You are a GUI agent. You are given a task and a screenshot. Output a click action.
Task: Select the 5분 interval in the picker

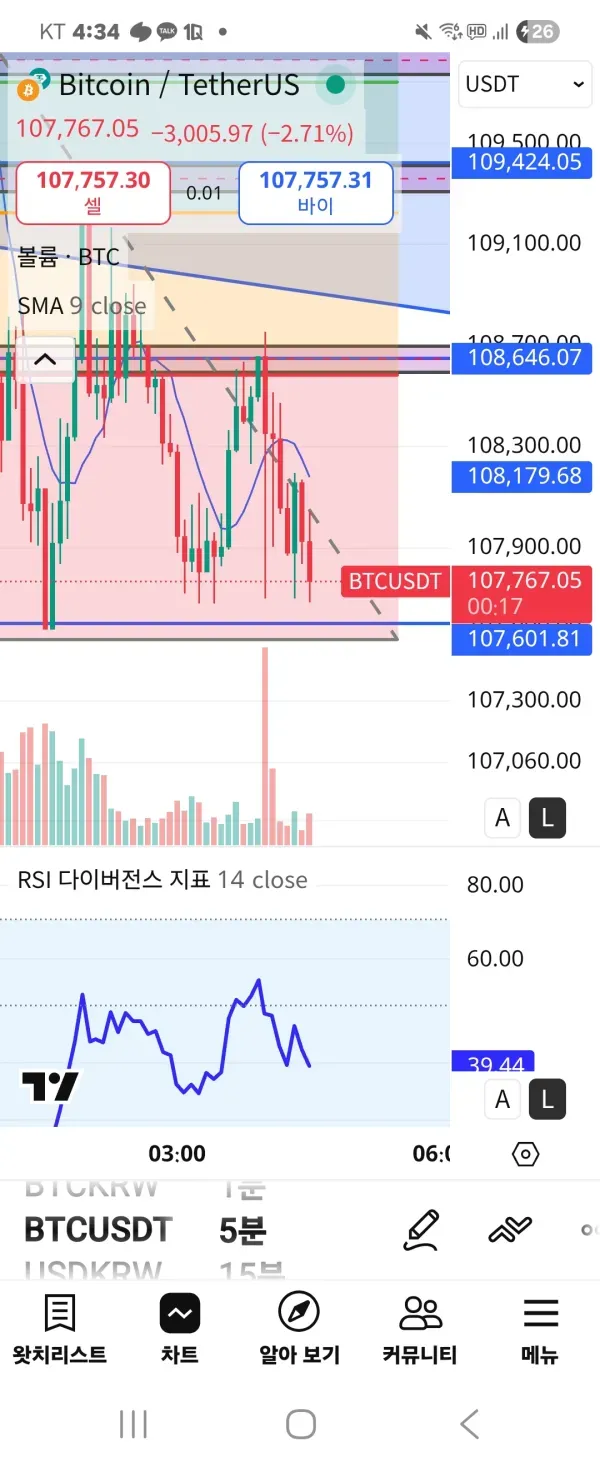[x=242, y=1230]
